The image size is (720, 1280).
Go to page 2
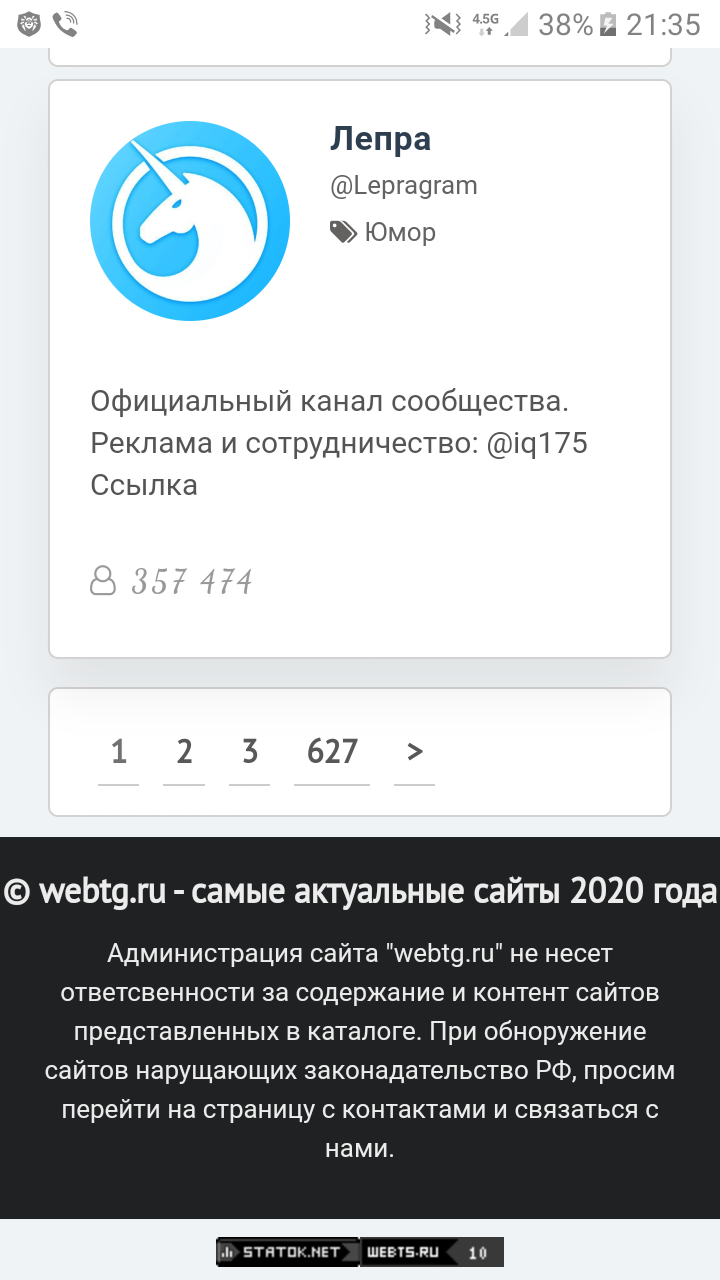click(184, 752)
